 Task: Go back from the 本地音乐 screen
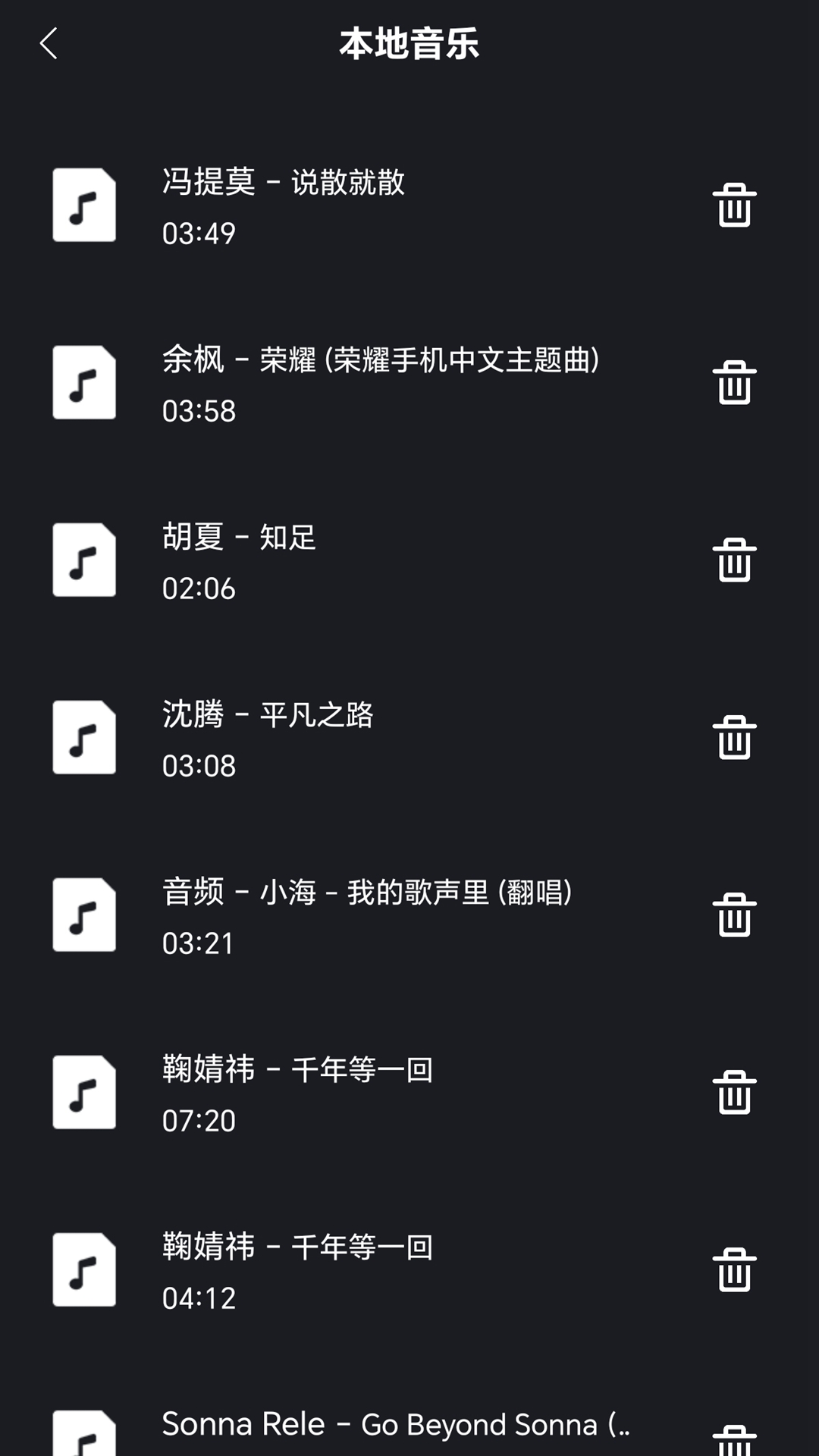point(49,44)
